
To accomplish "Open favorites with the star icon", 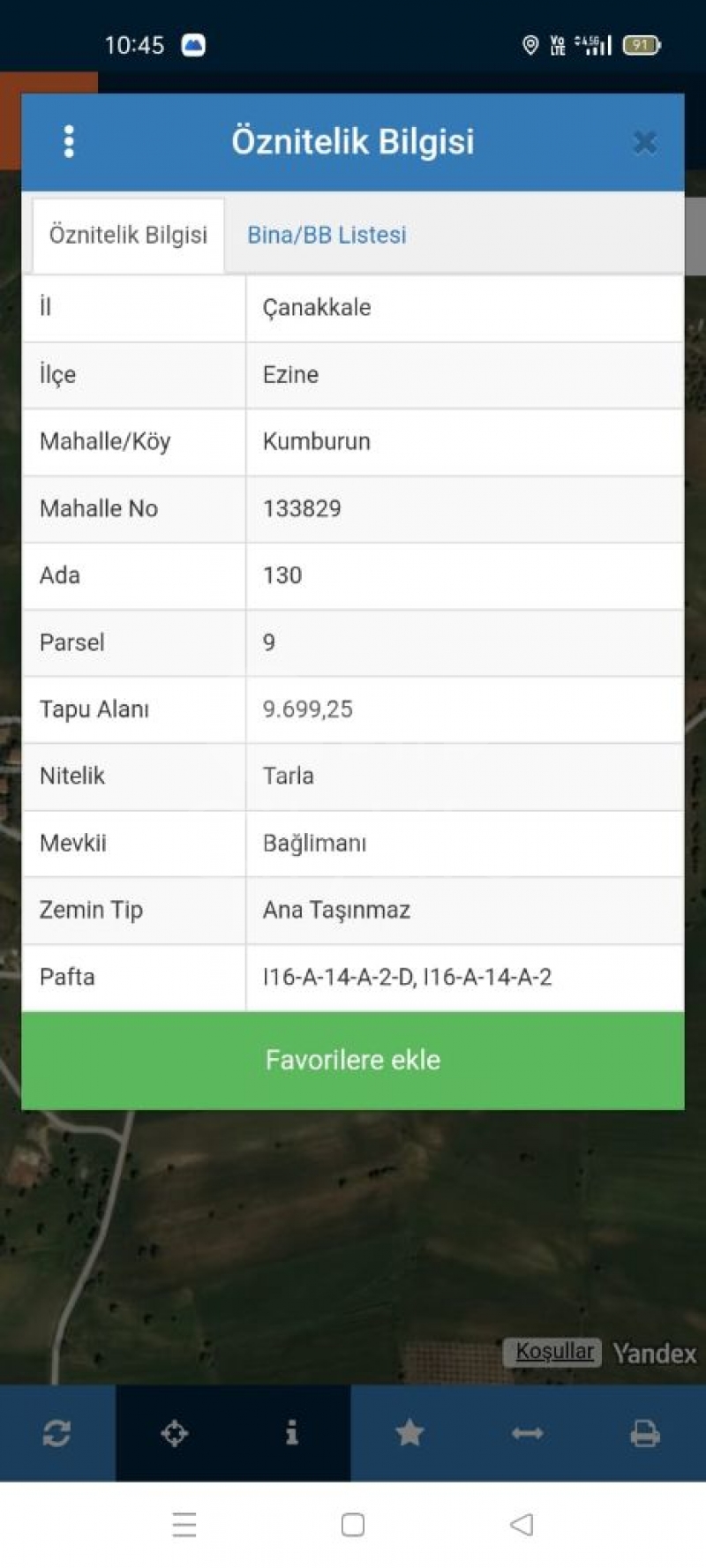I will (409, 1433).
